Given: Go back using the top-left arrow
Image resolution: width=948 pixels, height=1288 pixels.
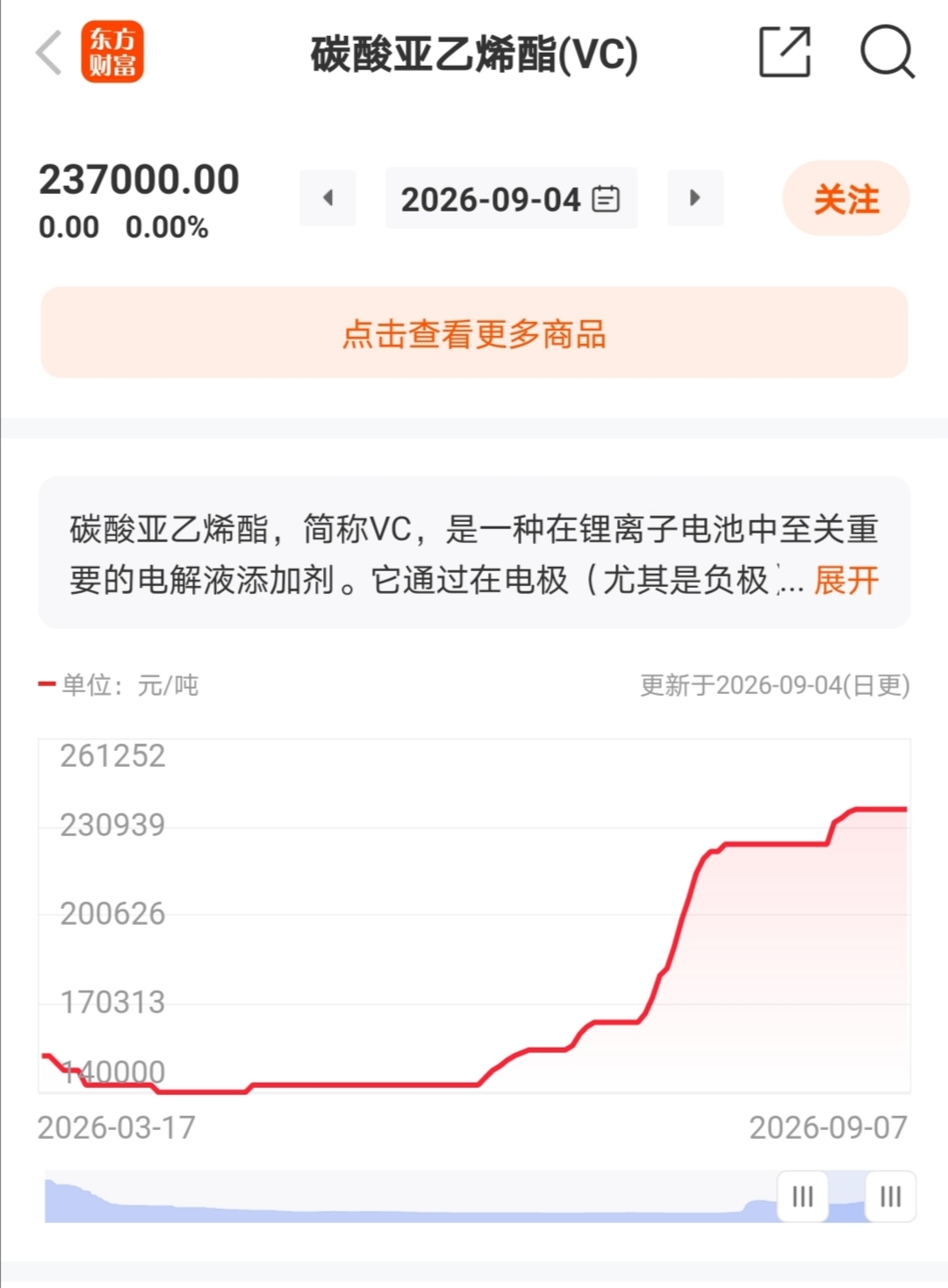Looking at the screenshot, I should pyautogui.click(x=49, y=53).
